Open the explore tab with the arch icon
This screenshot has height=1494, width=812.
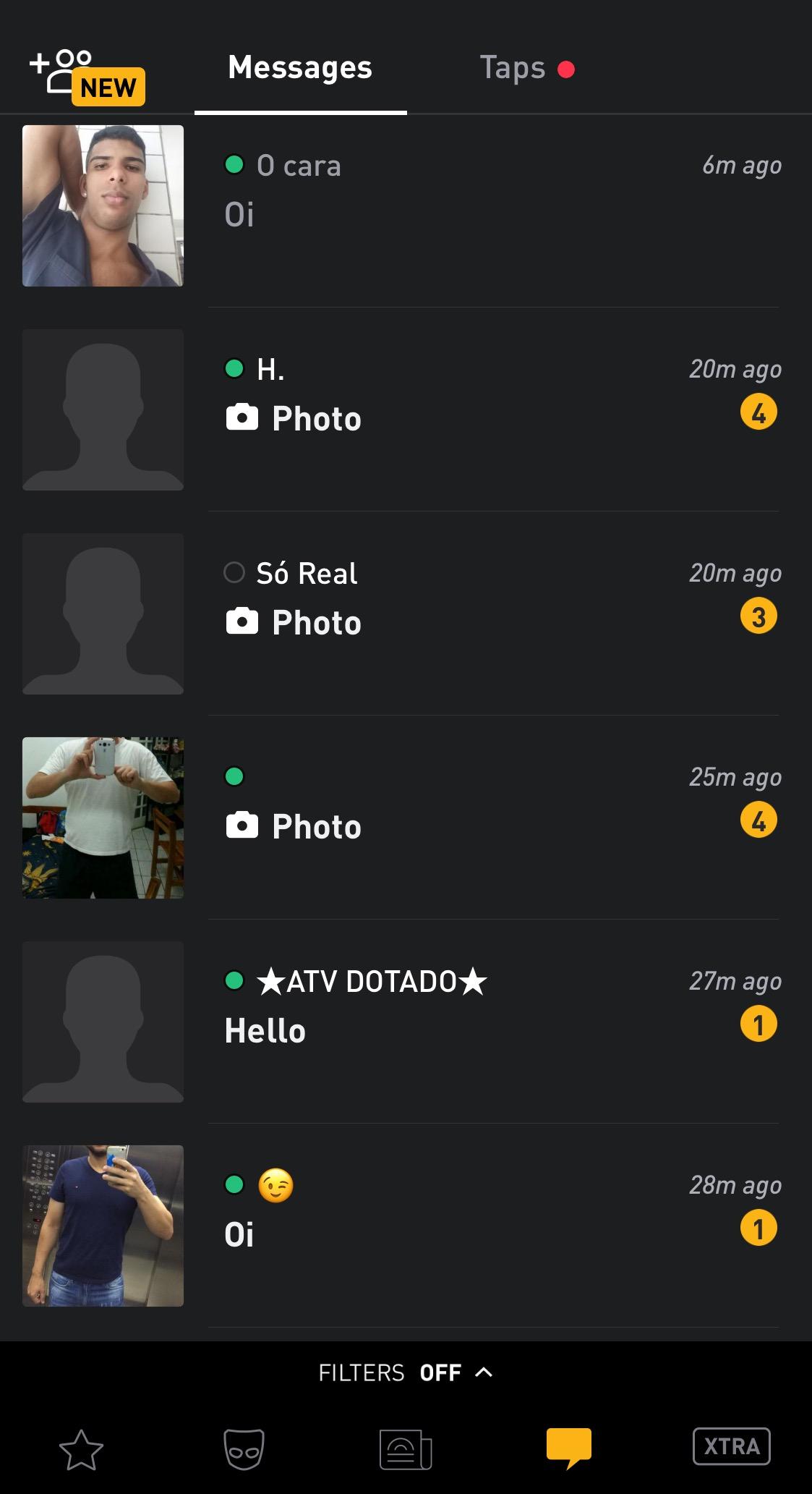click(x=406, y=1449)
